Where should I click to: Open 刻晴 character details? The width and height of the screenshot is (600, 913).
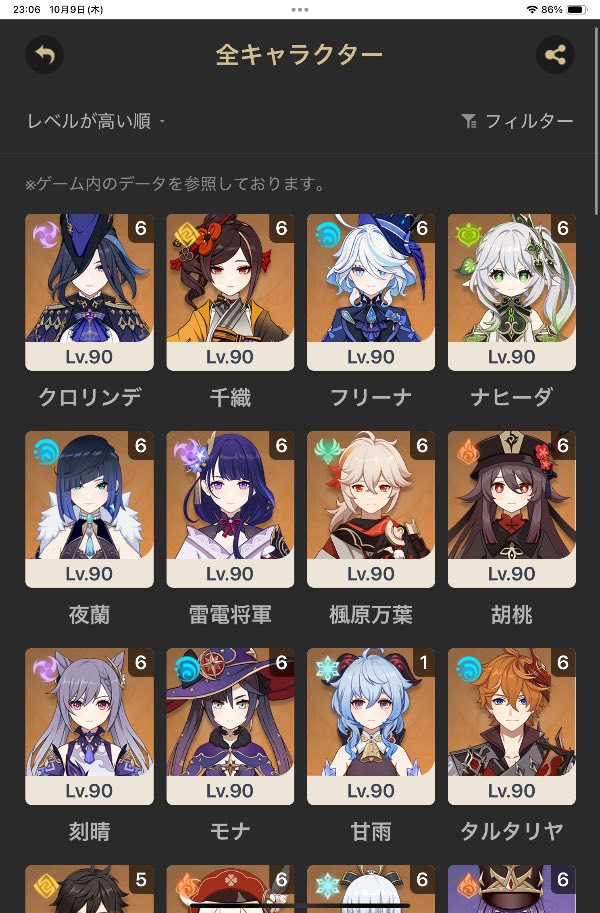point(89,726)
